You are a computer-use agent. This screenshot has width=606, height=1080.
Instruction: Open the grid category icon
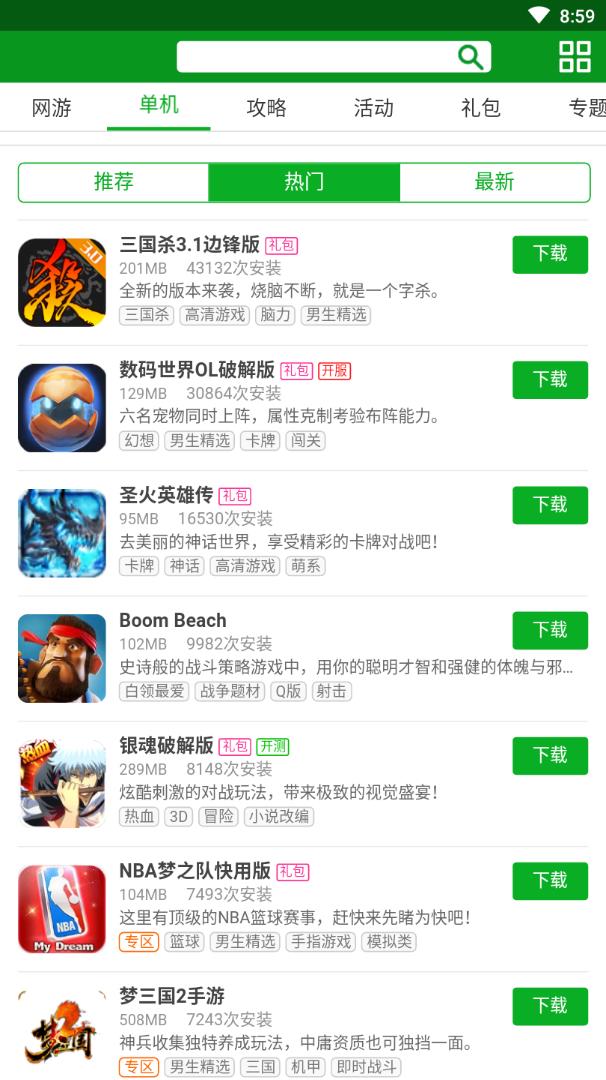point(574,57)
